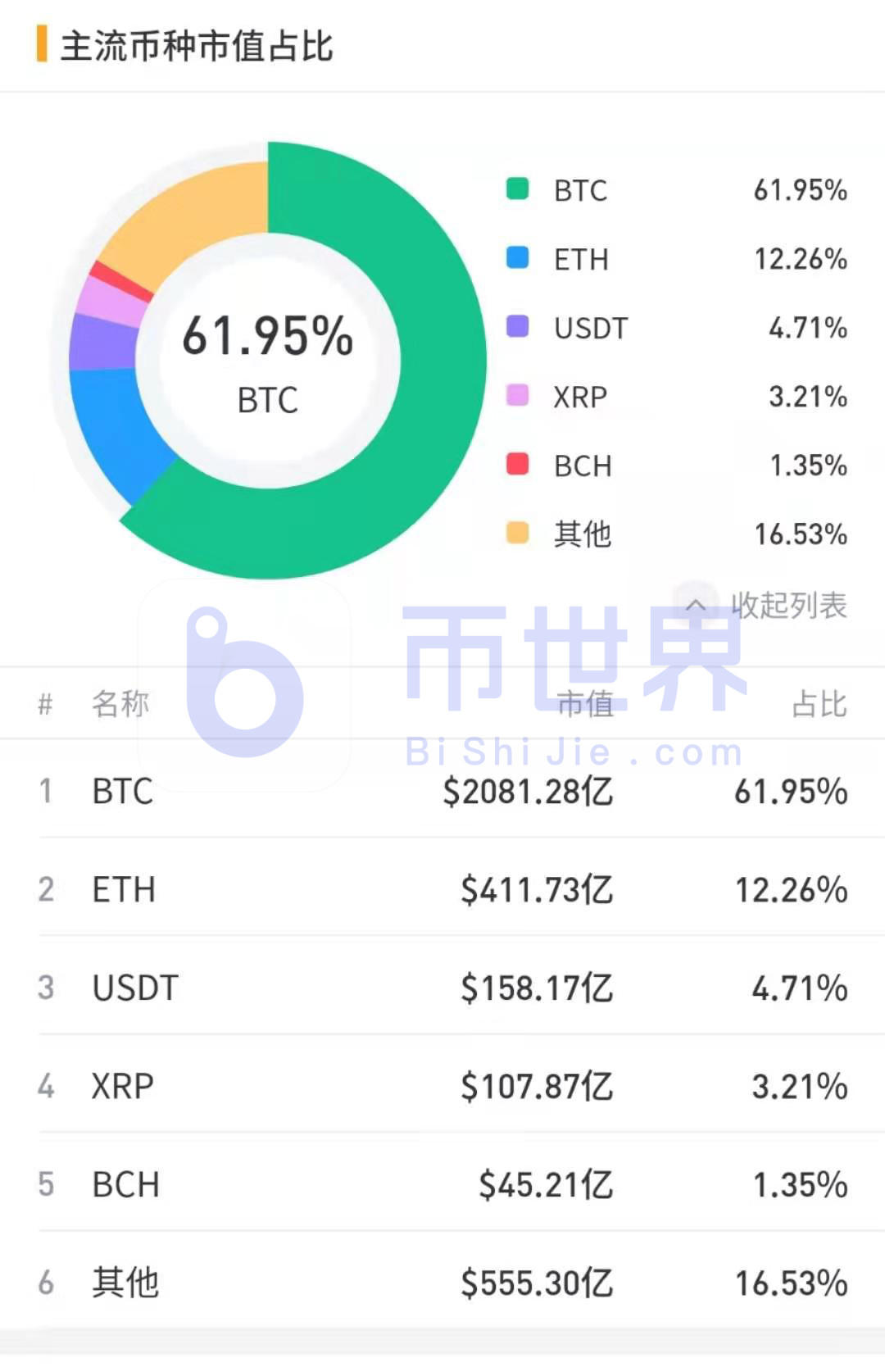This screenshot has height=1372, width=885.
Task: Click the orange bar beside 主流币种市值占比
Action: point(39,48)
